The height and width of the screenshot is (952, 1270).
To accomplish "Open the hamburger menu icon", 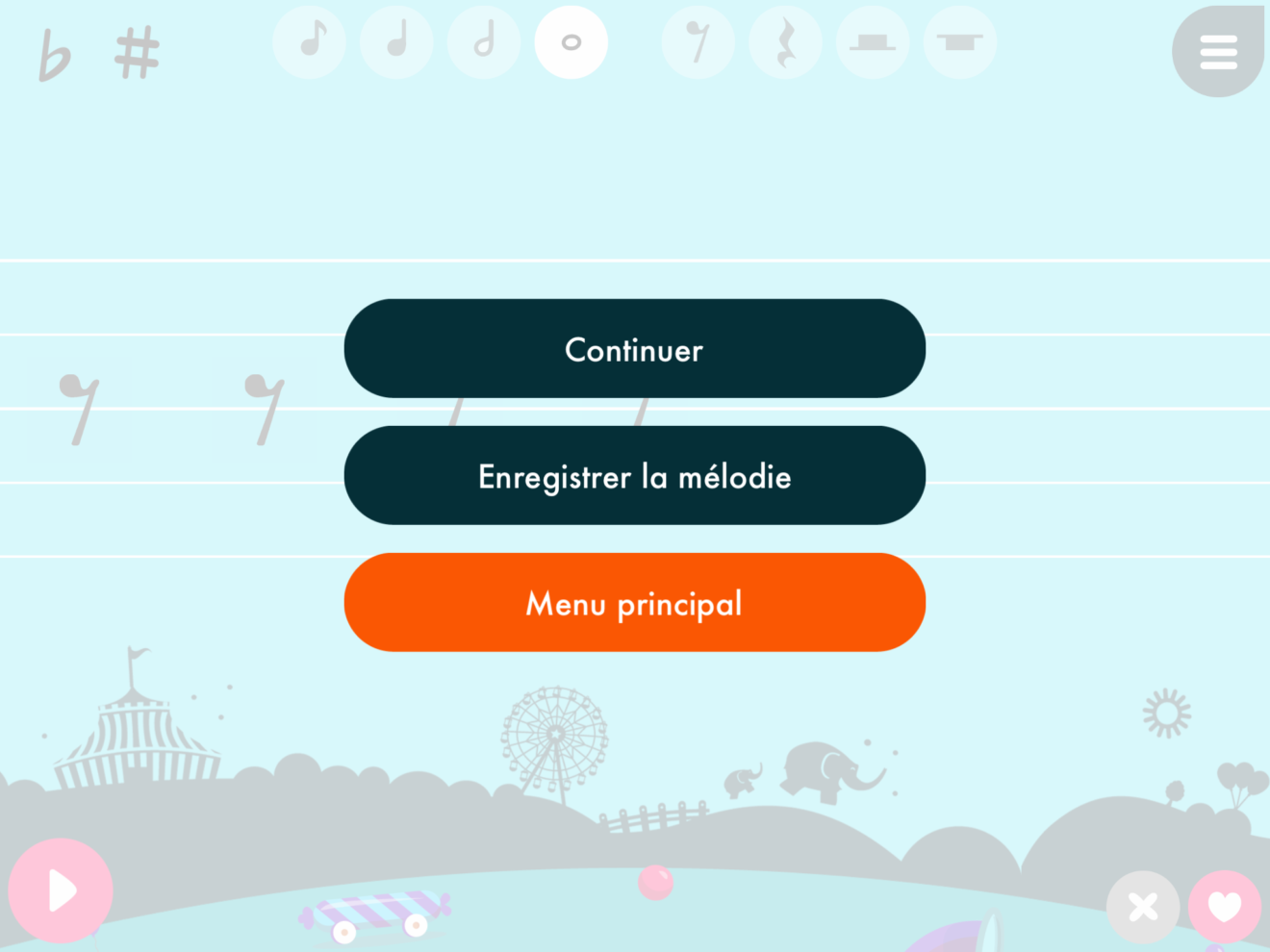I will coord(1217,52).
